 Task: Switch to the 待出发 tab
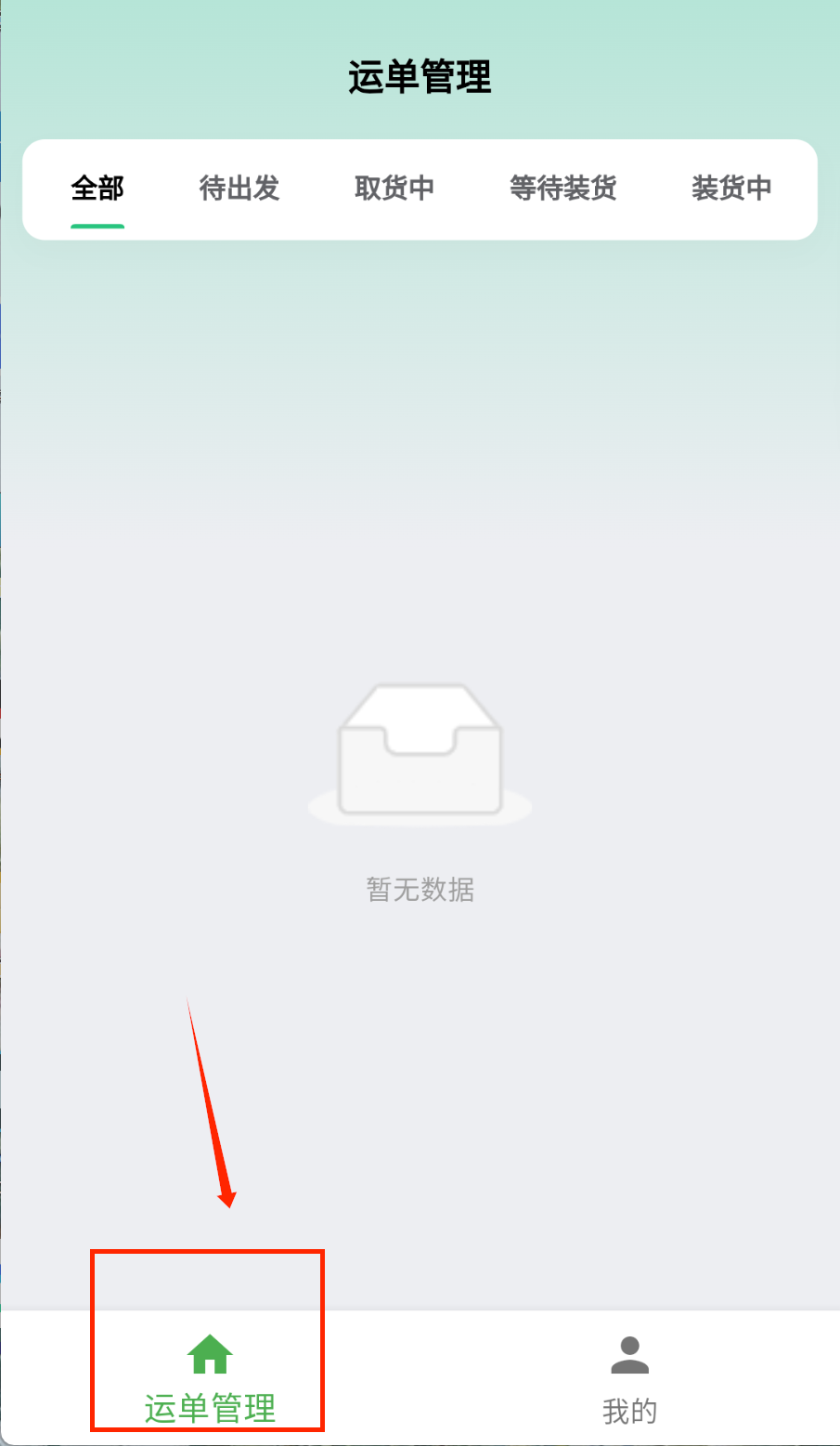point(239,189)
